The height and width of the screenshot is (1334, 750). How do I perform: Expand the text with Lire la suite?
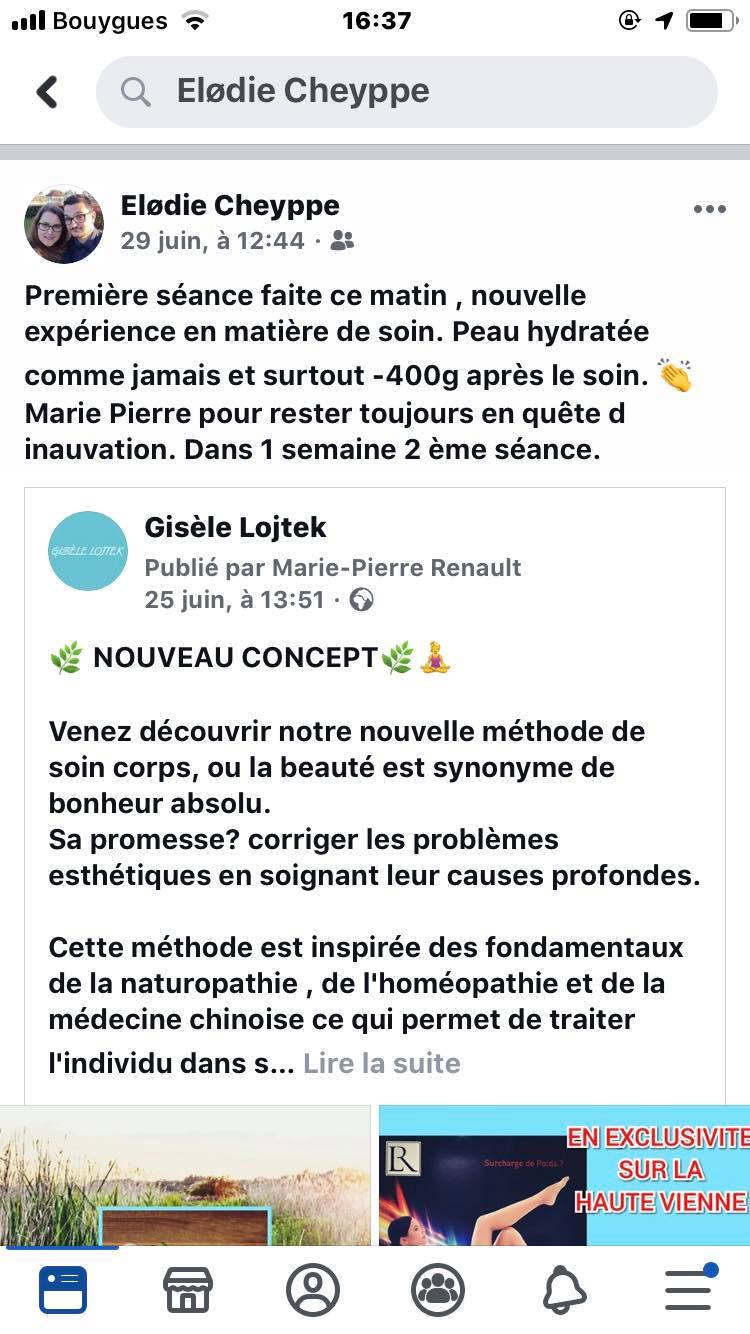click(381, 1062)
